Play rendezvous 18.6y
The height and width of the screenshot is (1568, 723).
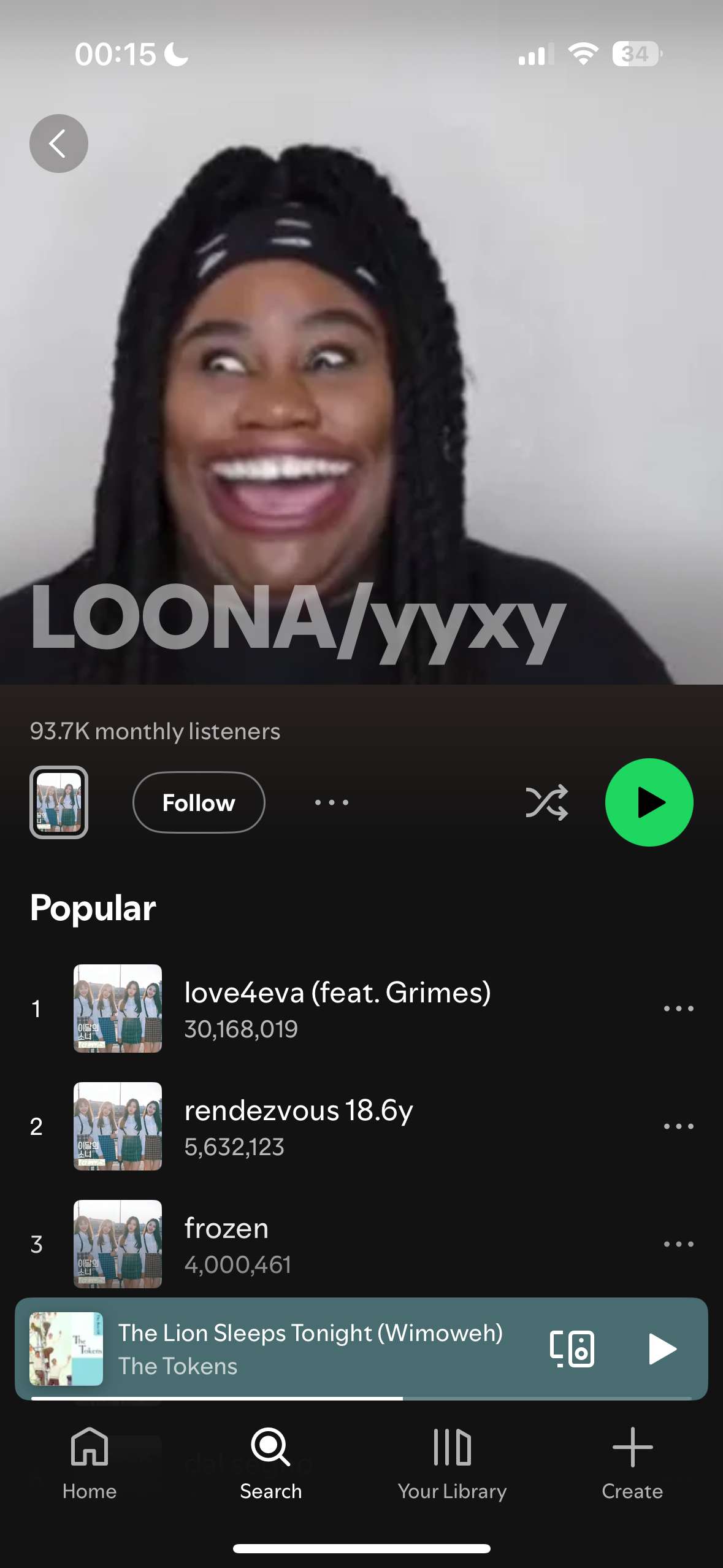point(299,1126)
